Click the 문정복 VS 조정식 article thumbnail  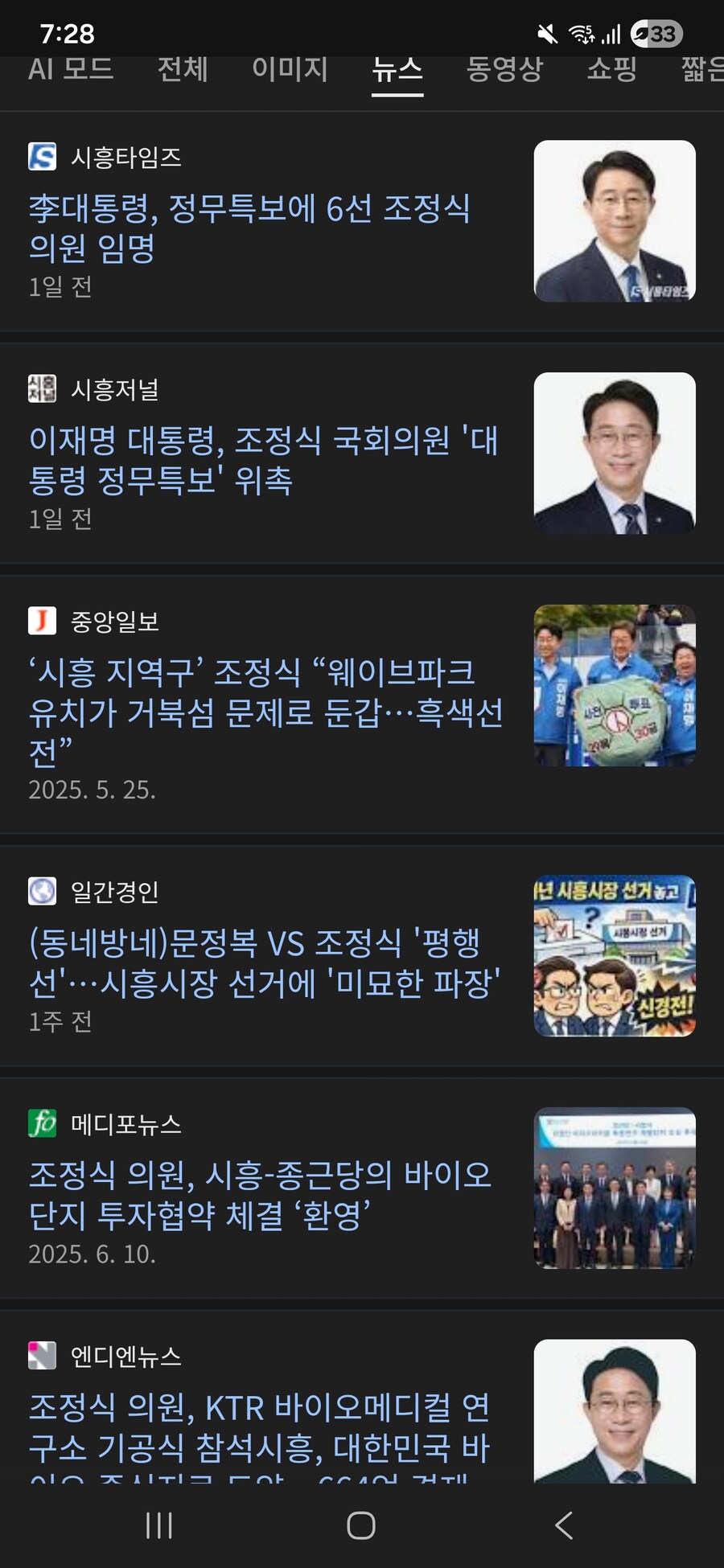click(x=615, y=955)
